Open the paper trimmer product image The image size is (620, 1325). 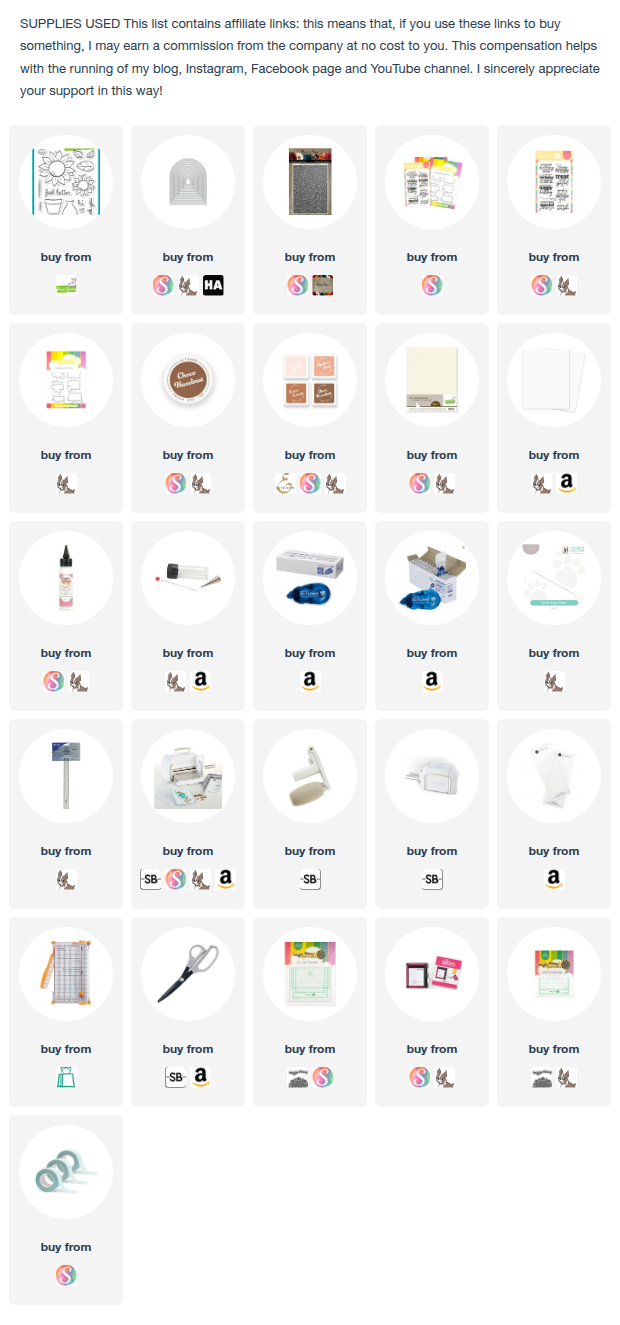click(x=66, y=974)
